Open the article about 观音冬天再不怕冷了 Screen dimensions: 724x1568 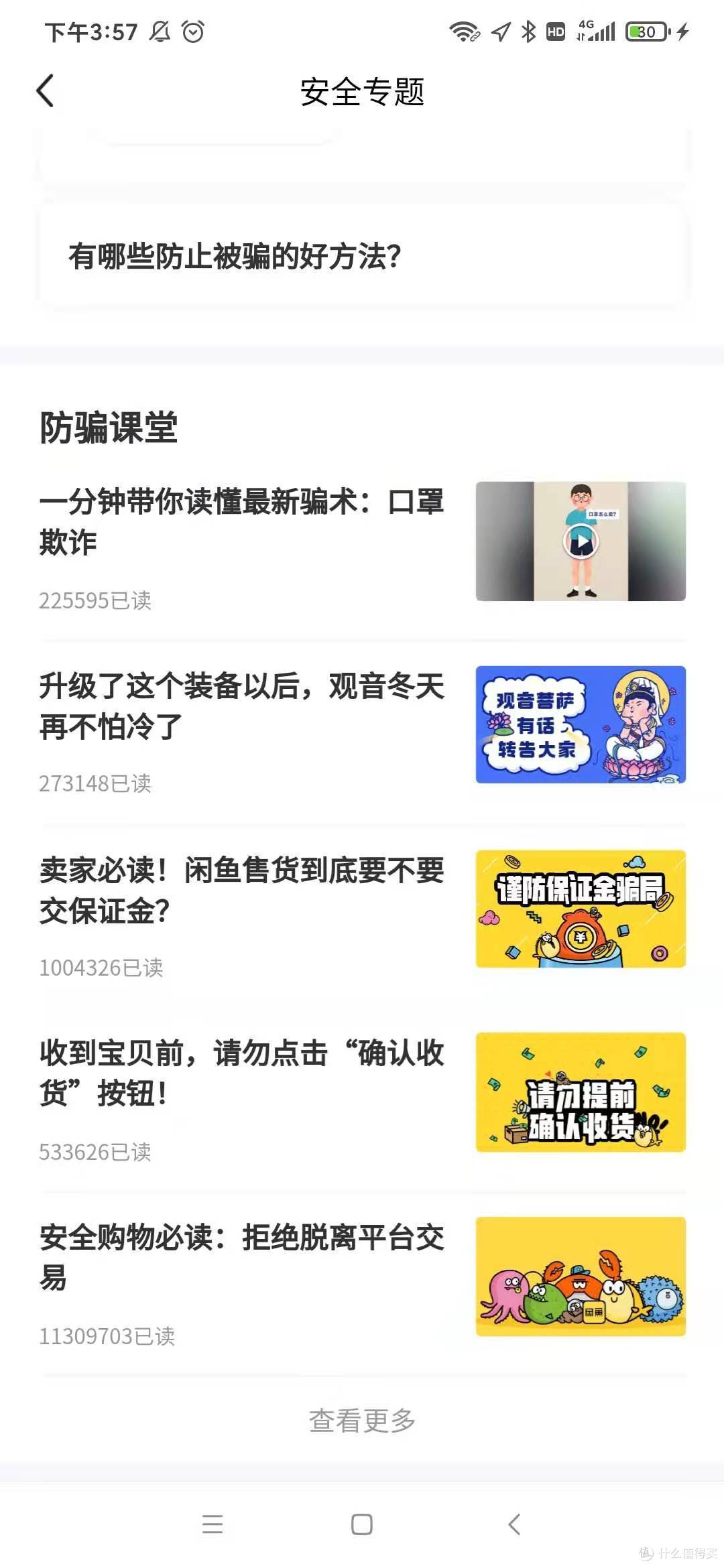coord(241,708)
